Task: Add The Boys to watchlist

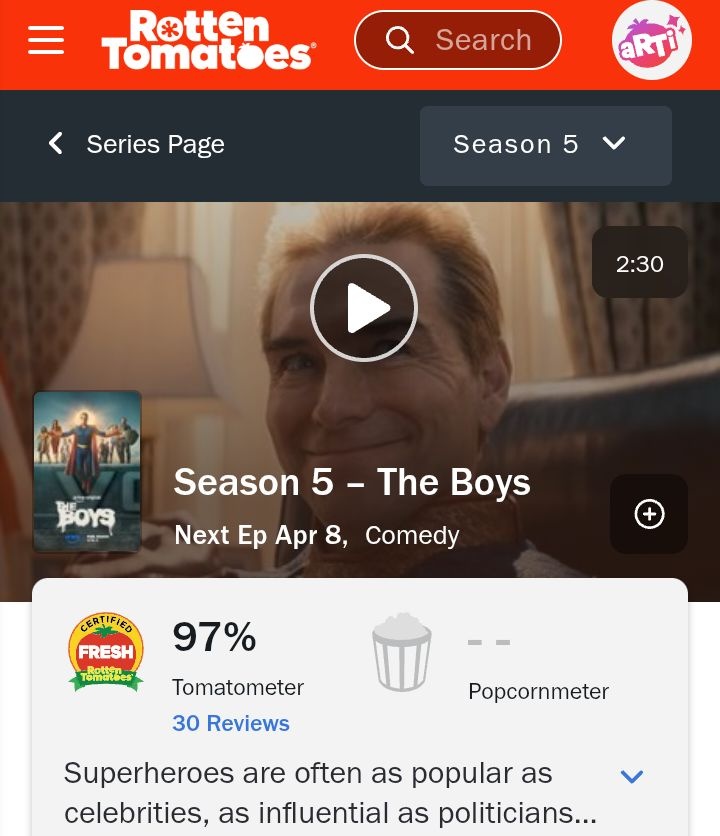Action: 649,514
